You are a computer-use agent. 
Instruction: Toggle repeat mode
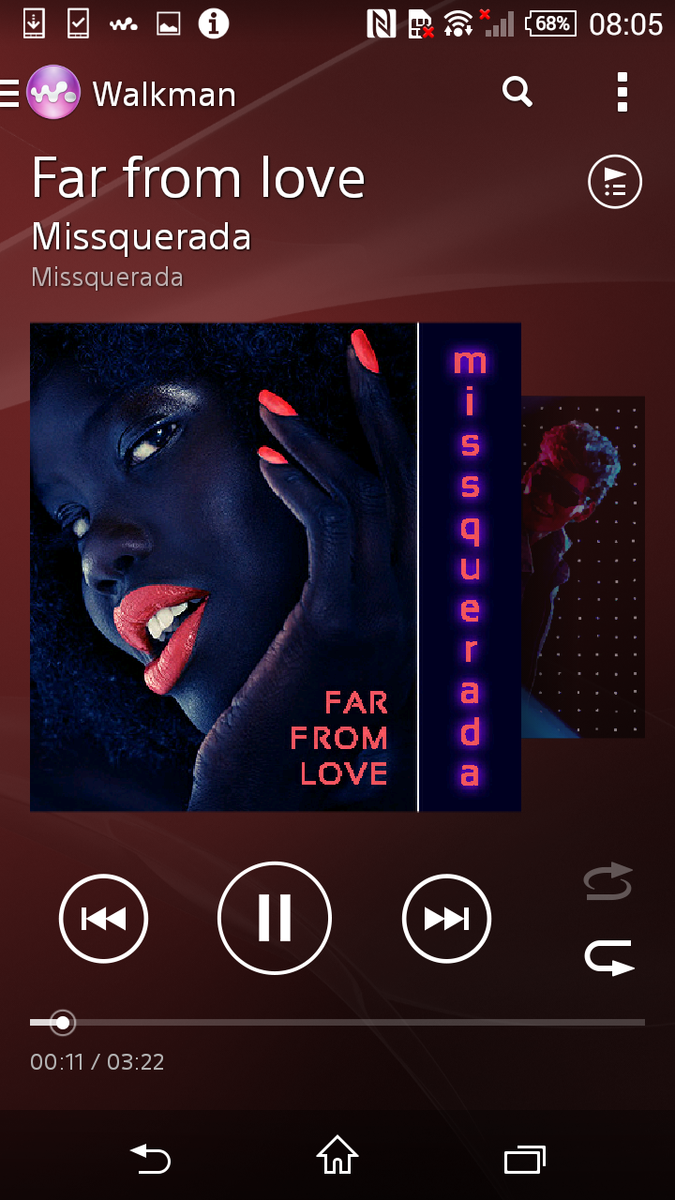coord(609,957)
